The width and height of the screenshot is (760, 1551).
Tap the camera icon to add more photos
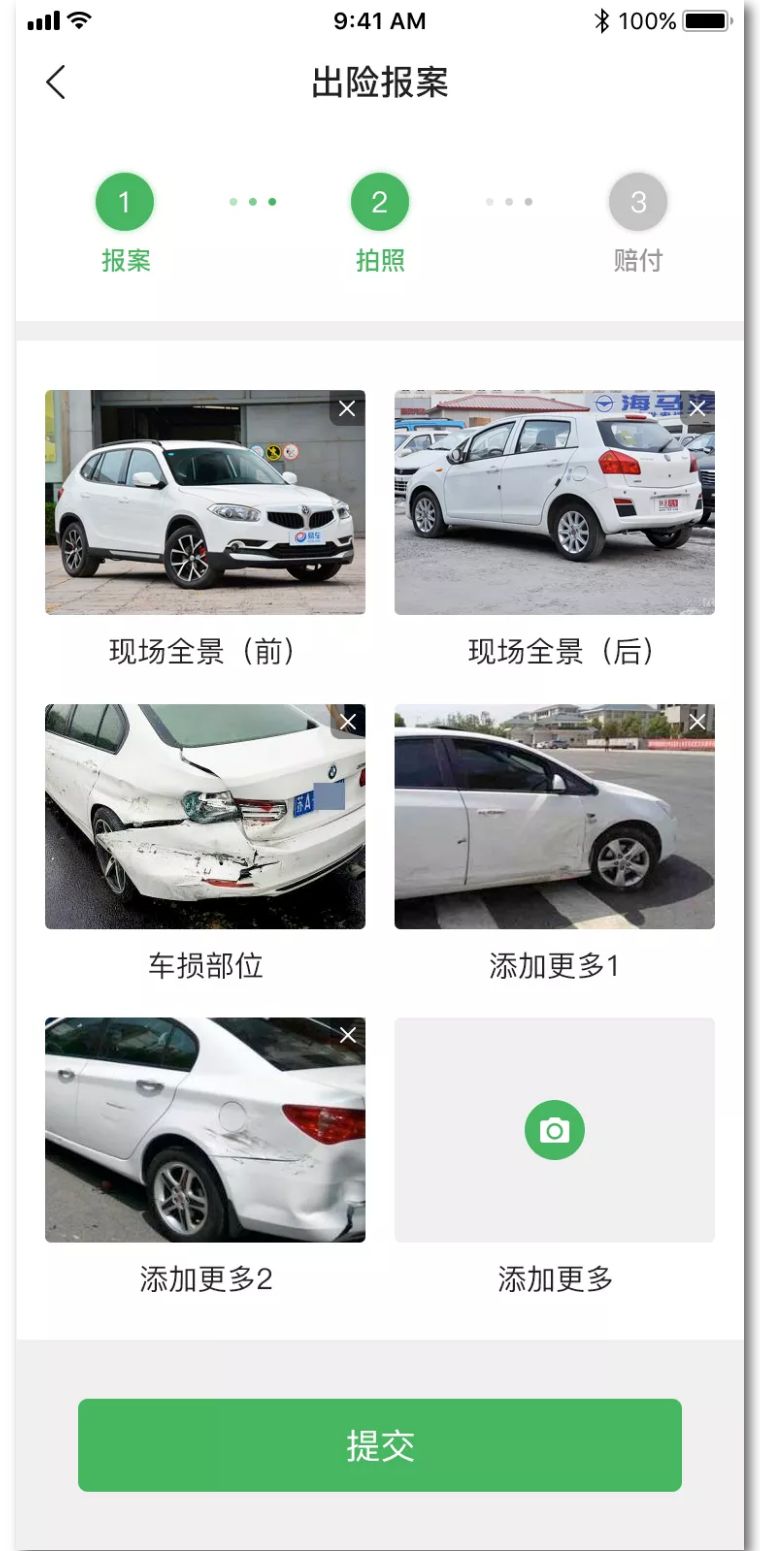coord(554,1130)
